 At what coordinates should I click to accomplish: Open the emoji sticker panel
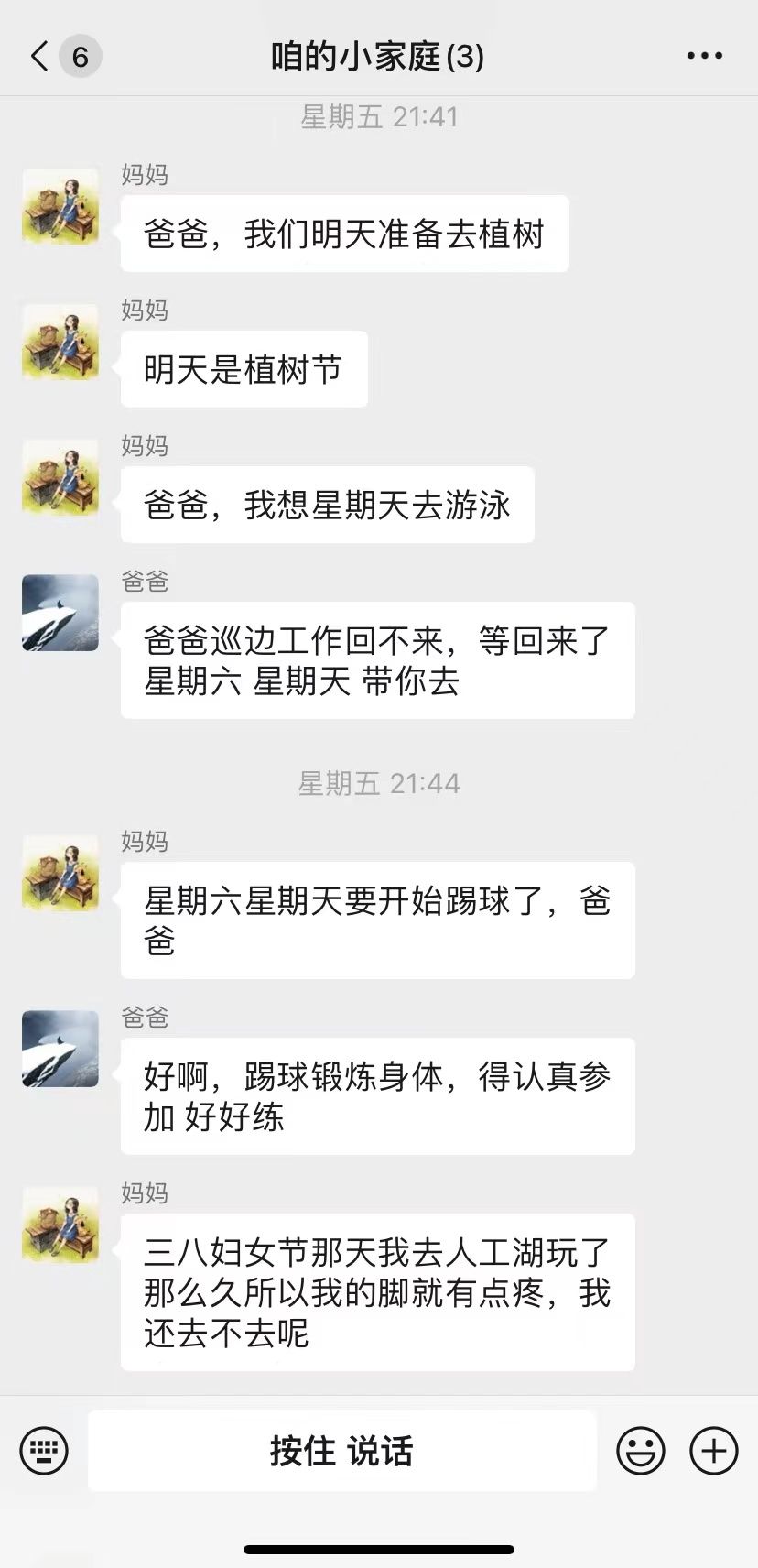point(640,1451)
